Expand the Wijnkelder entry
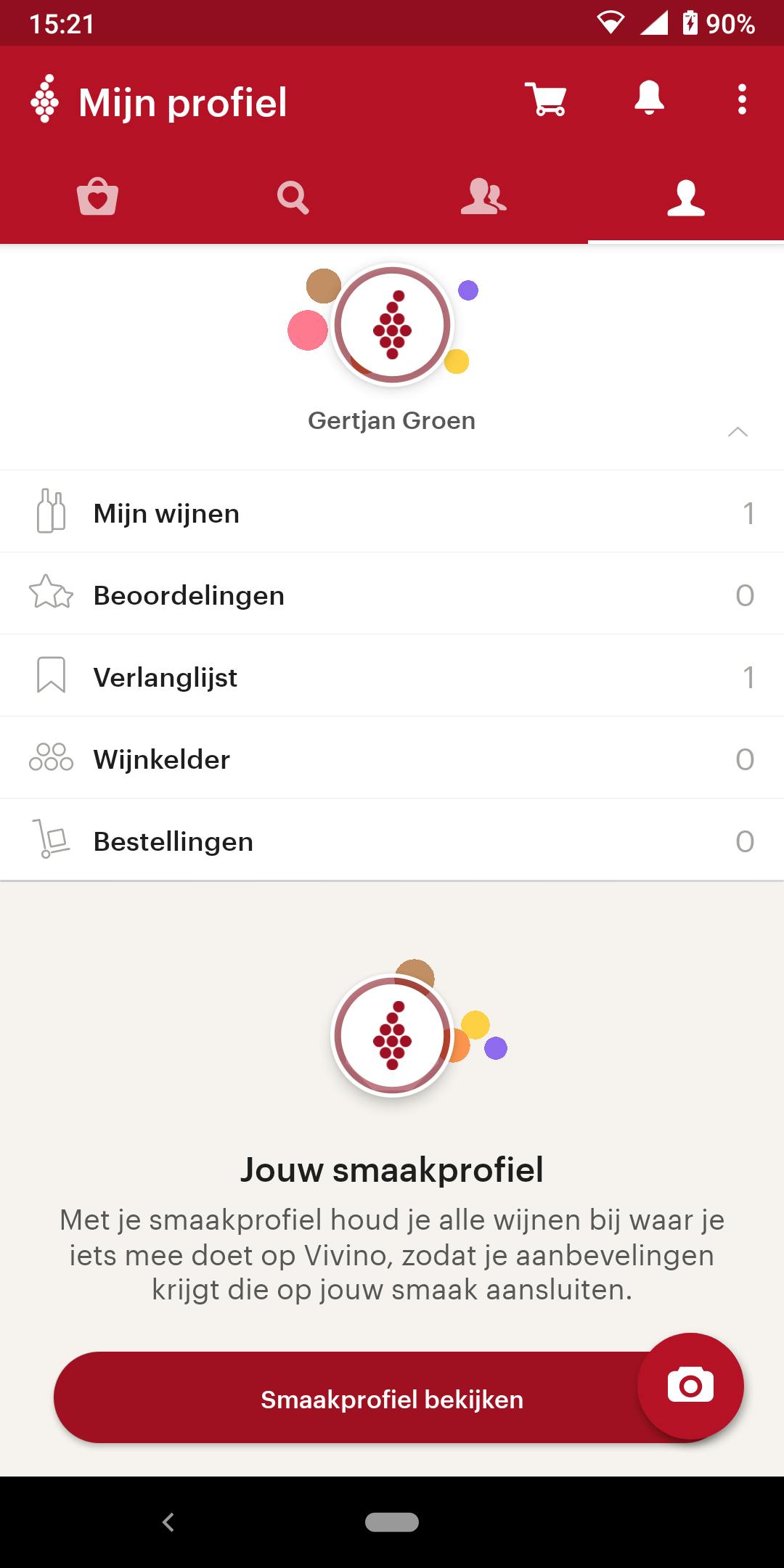 392,758
